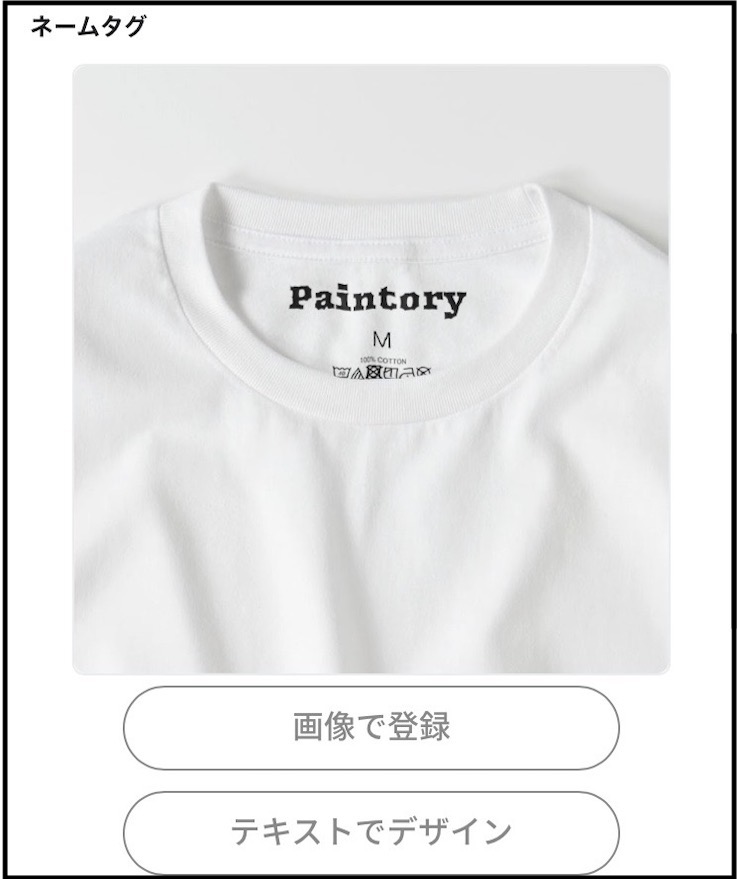Tap the 画像で登録 button
The width and height of the screenshot is (737, 879).
point(371,727)
